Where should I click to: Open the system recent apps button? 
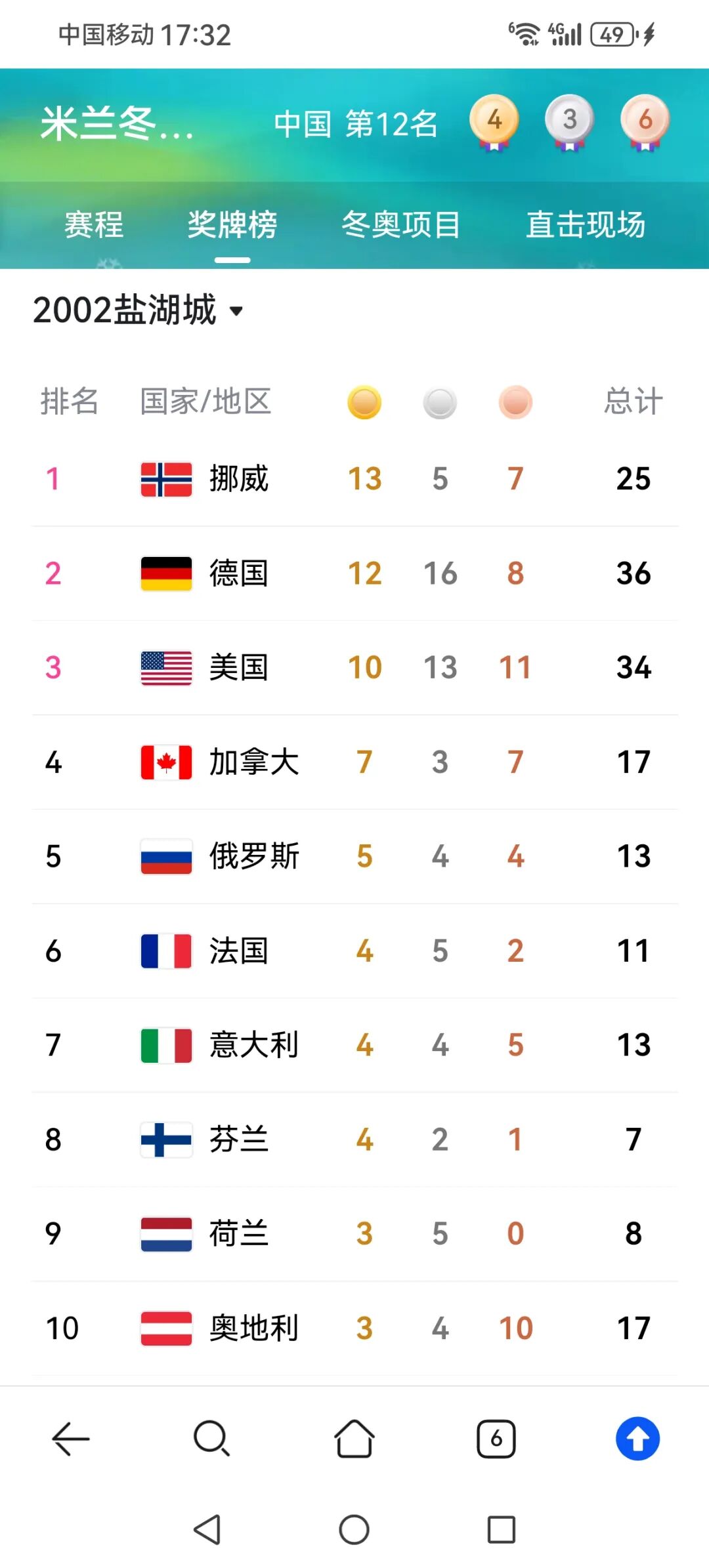pos(502,1530)
